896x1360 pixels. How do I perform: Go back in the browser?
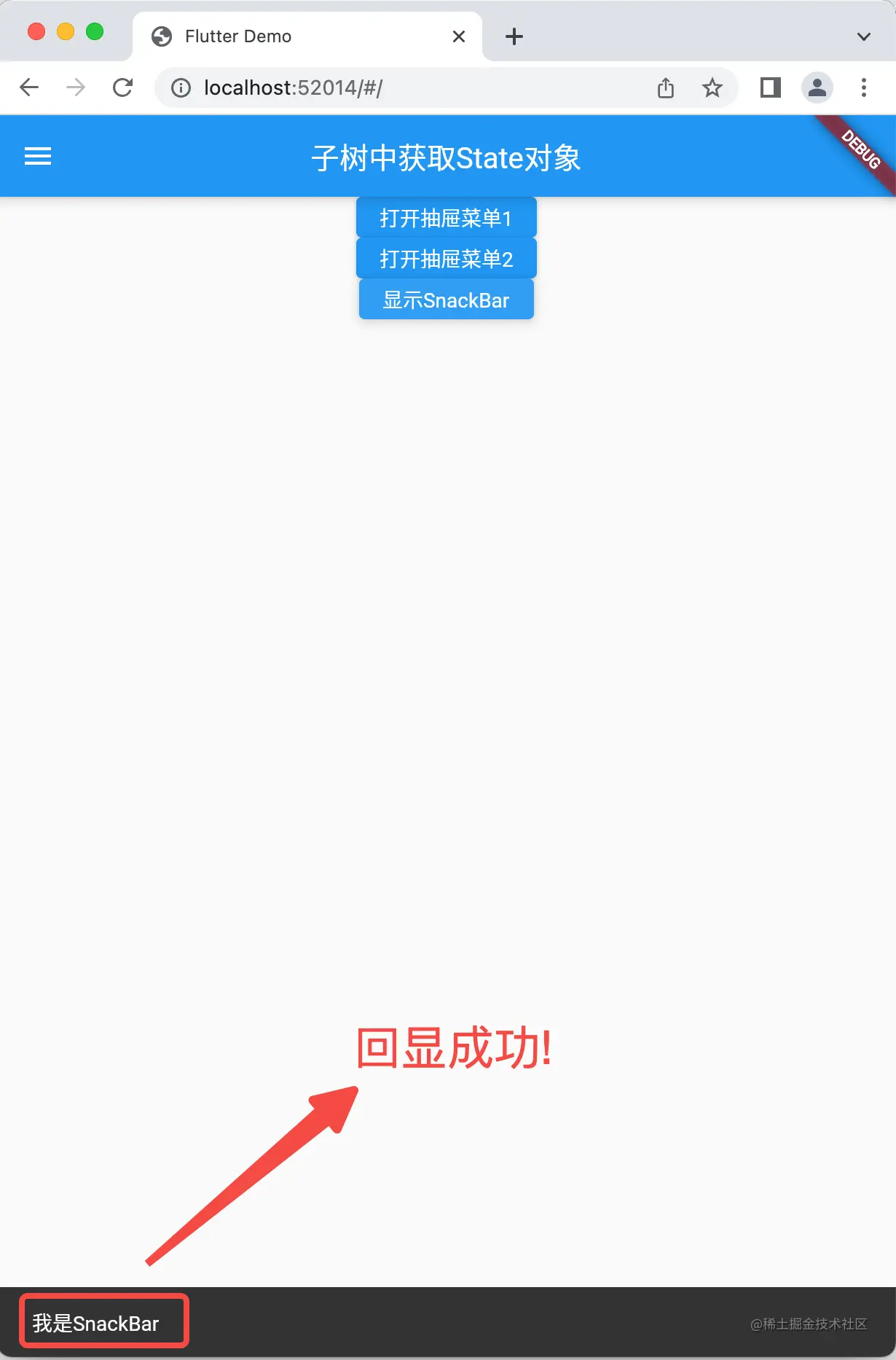[x=29, y=88]
